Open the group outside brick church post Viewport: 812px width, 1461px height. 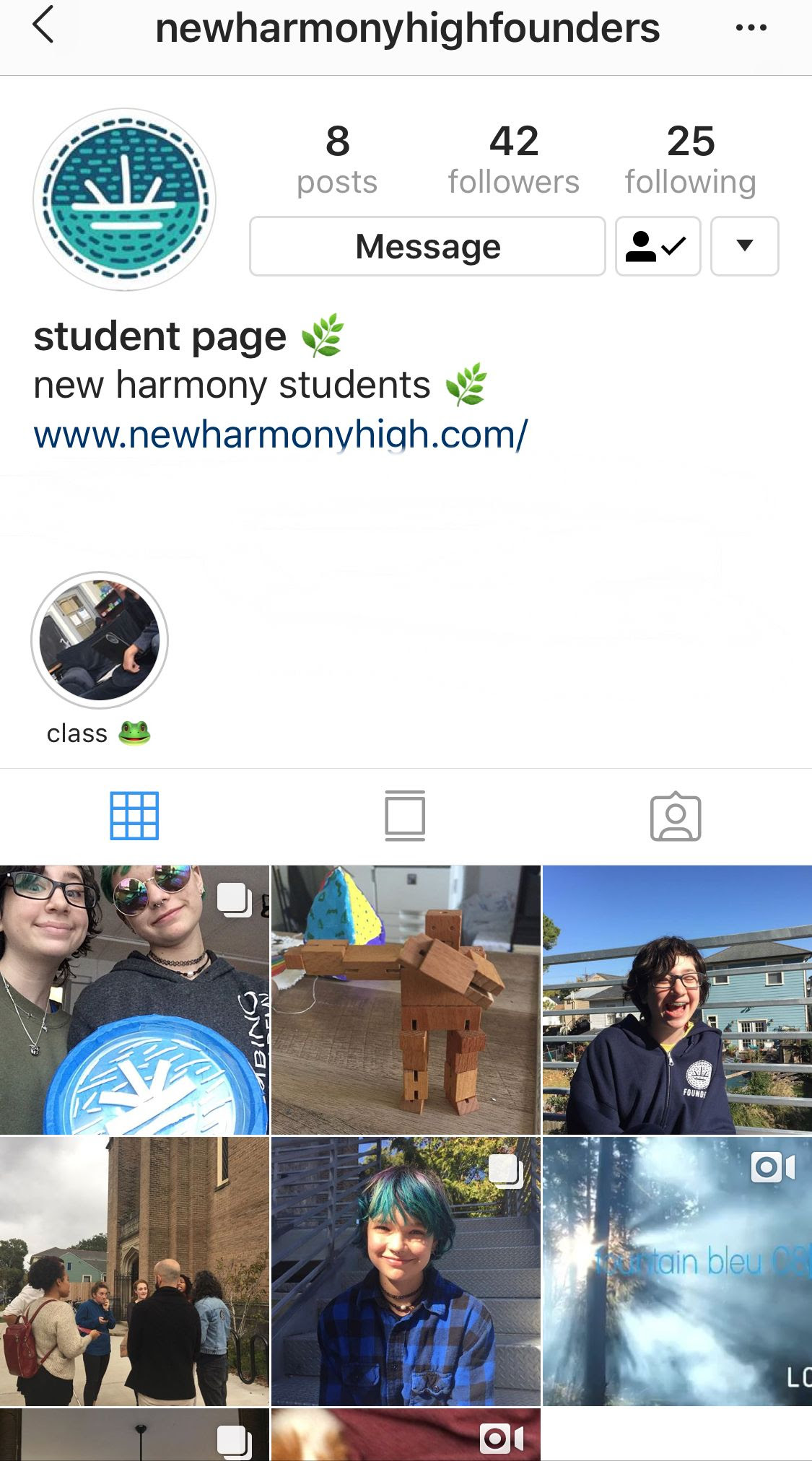pyautogui.click(x=134, y=1271)
